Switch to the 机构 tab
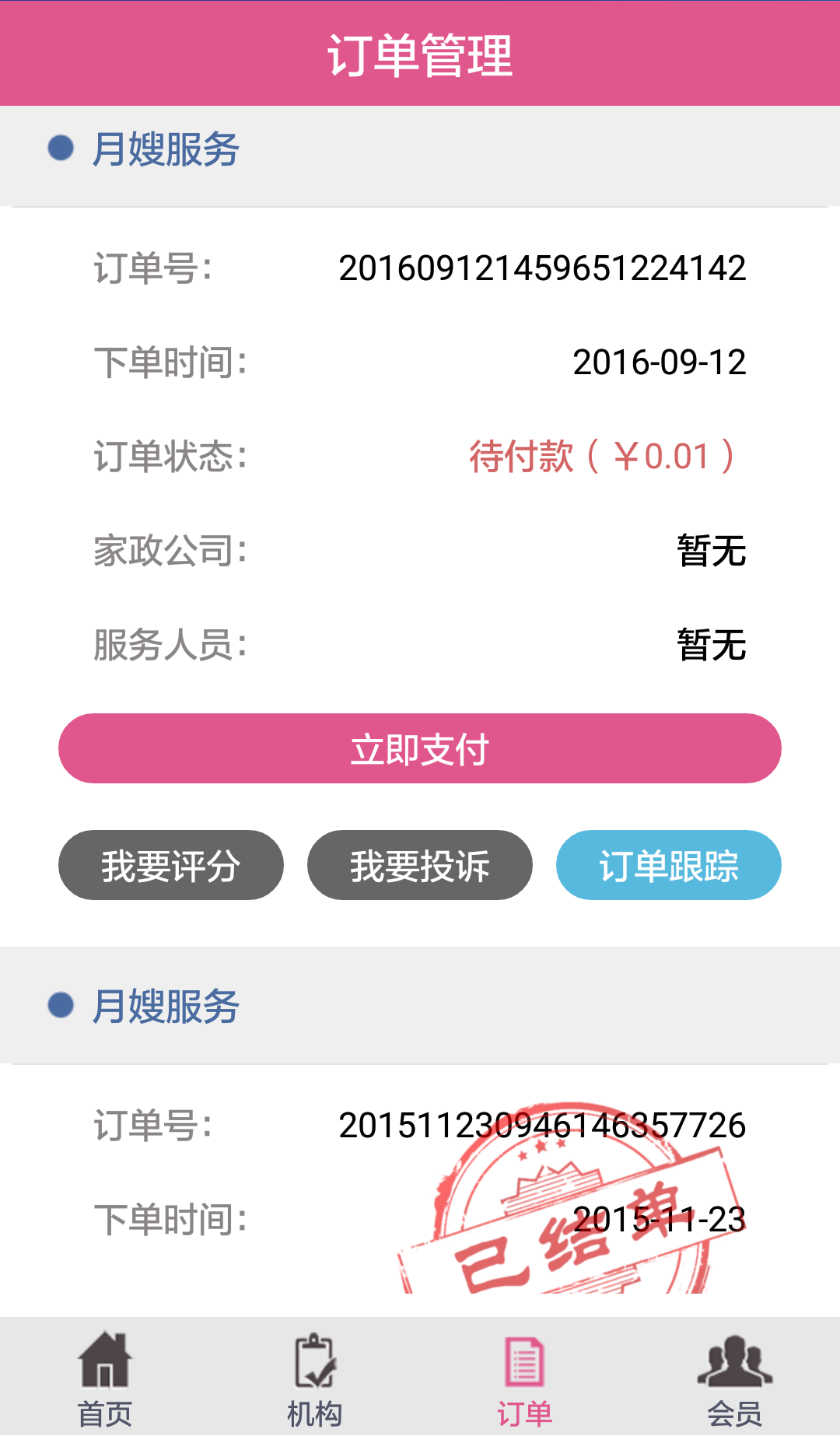This screenshot has width=840, height=1436. click(315, 1378)
